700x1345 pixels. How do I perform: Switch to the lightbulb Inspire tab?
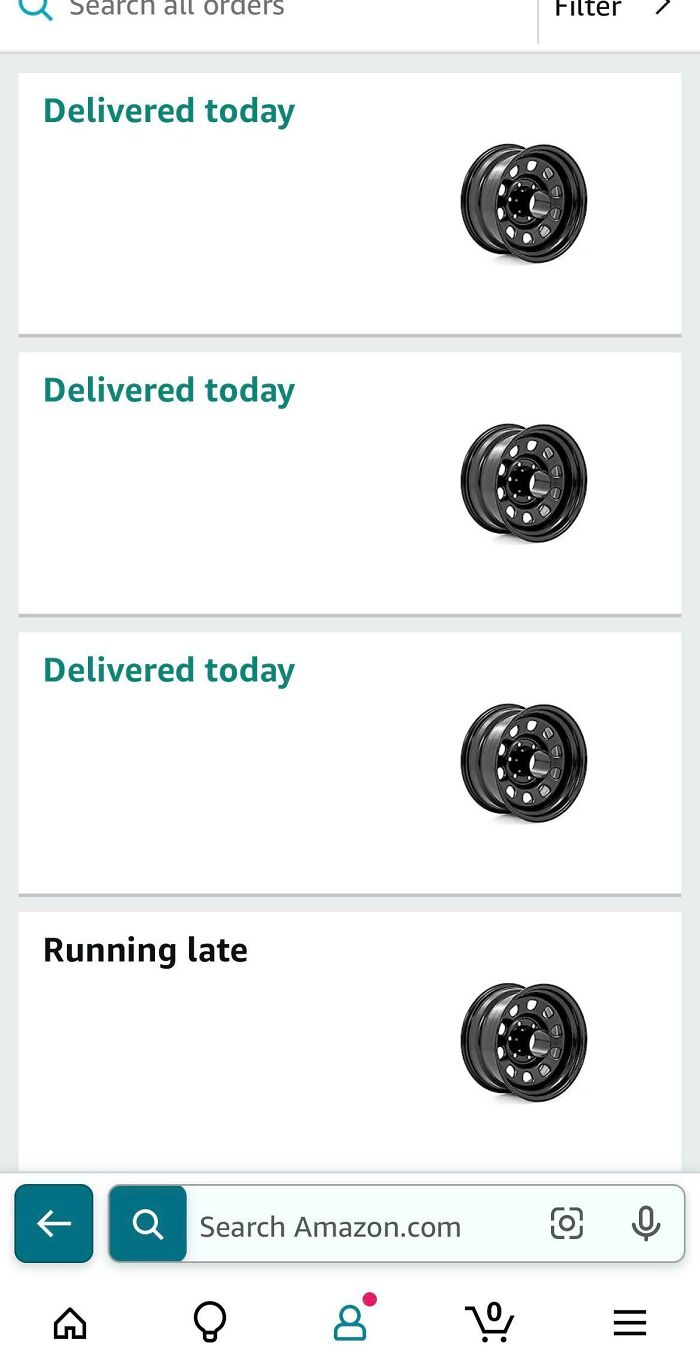point(210,1322)
